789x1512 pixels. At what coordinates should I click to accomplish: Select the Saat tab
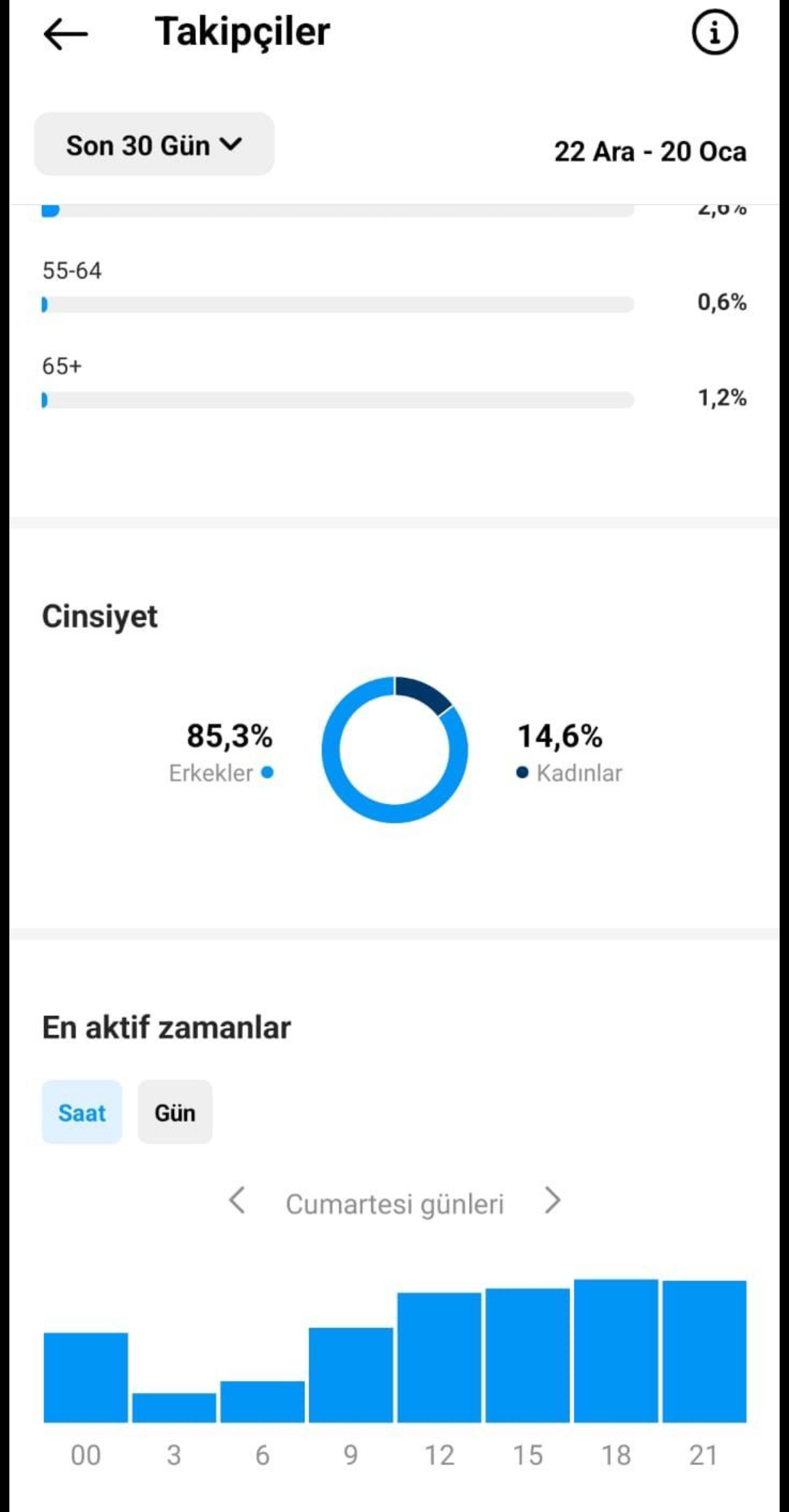click(82, 1112)
